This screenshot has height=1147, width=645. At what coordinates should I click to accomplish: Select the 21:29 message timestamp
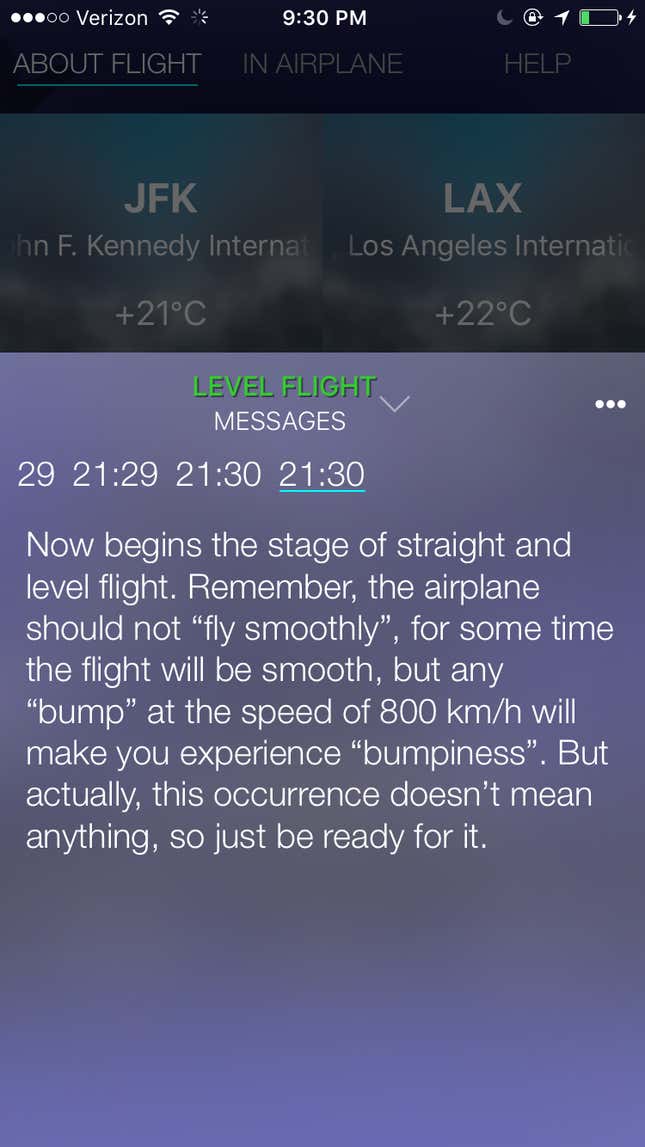click(115, 473)
